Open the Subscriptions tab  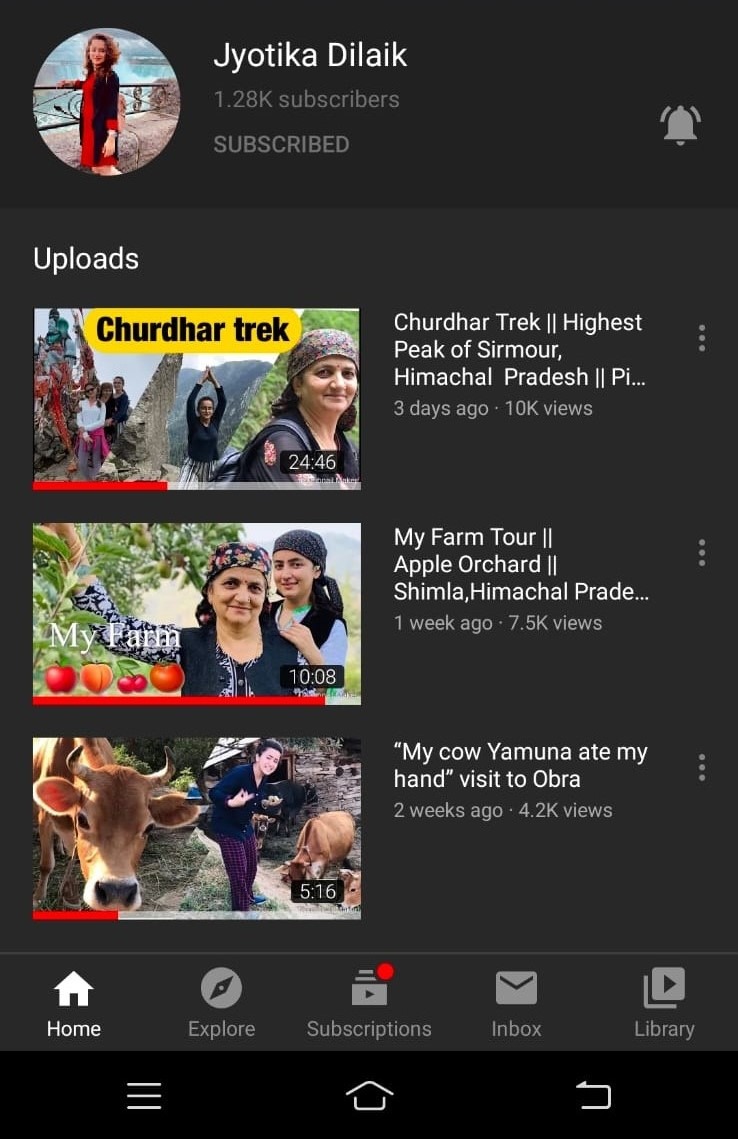(x=369, y=1003)
